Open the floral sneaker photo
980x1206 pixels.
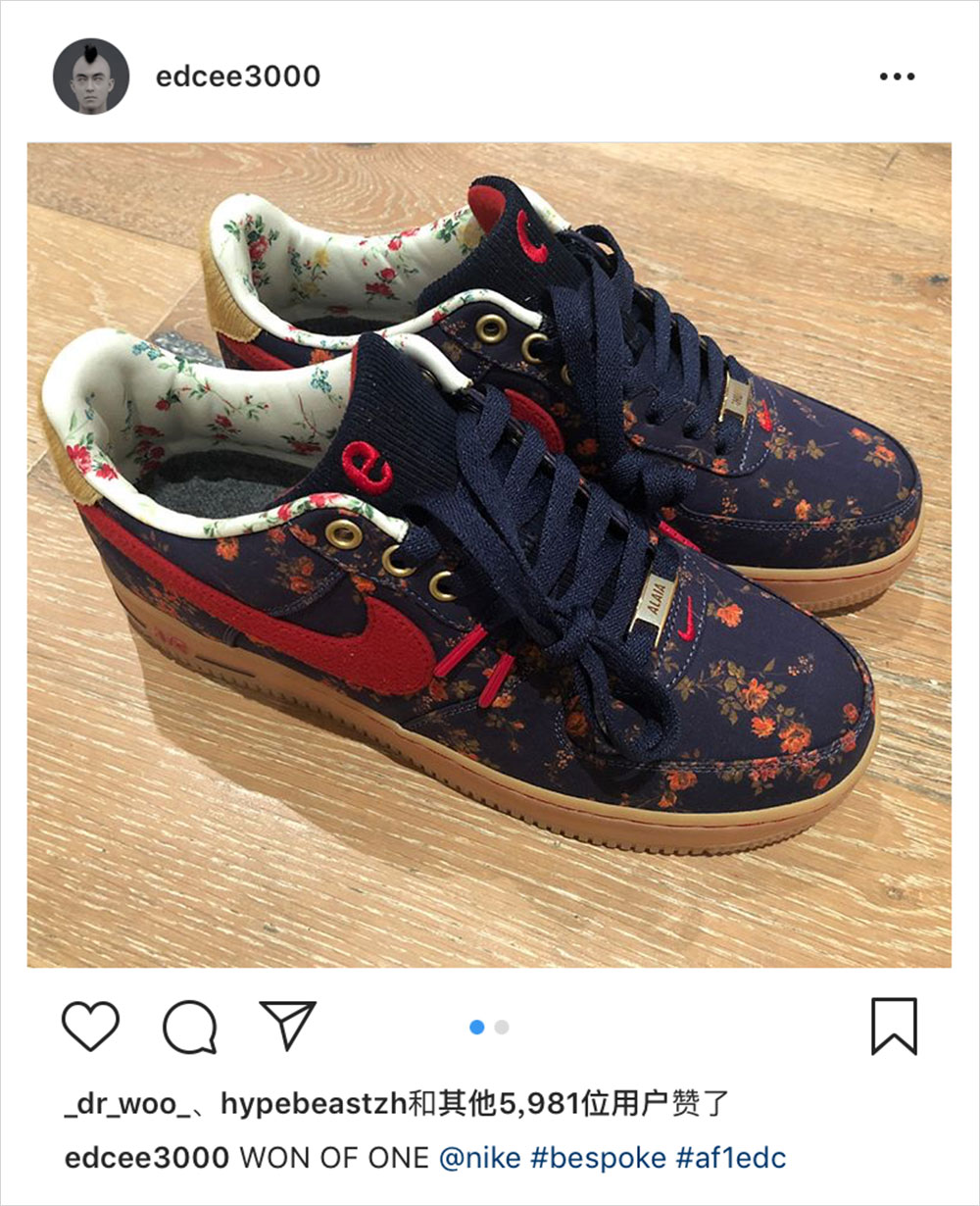(488, 554)
